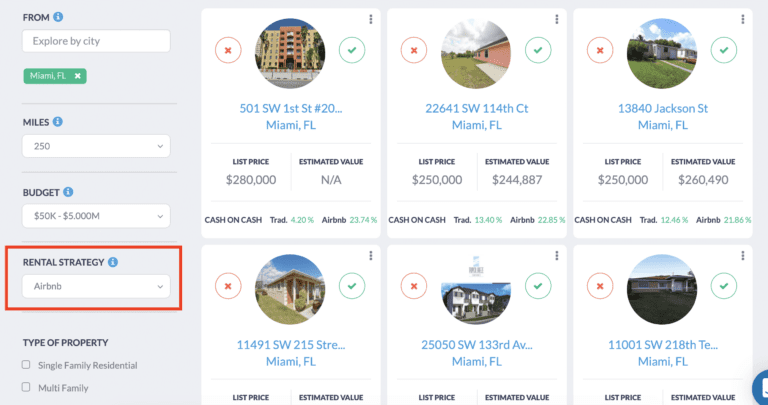Dismiss the 22641 SW 114th Ct property

click(413, 49)
